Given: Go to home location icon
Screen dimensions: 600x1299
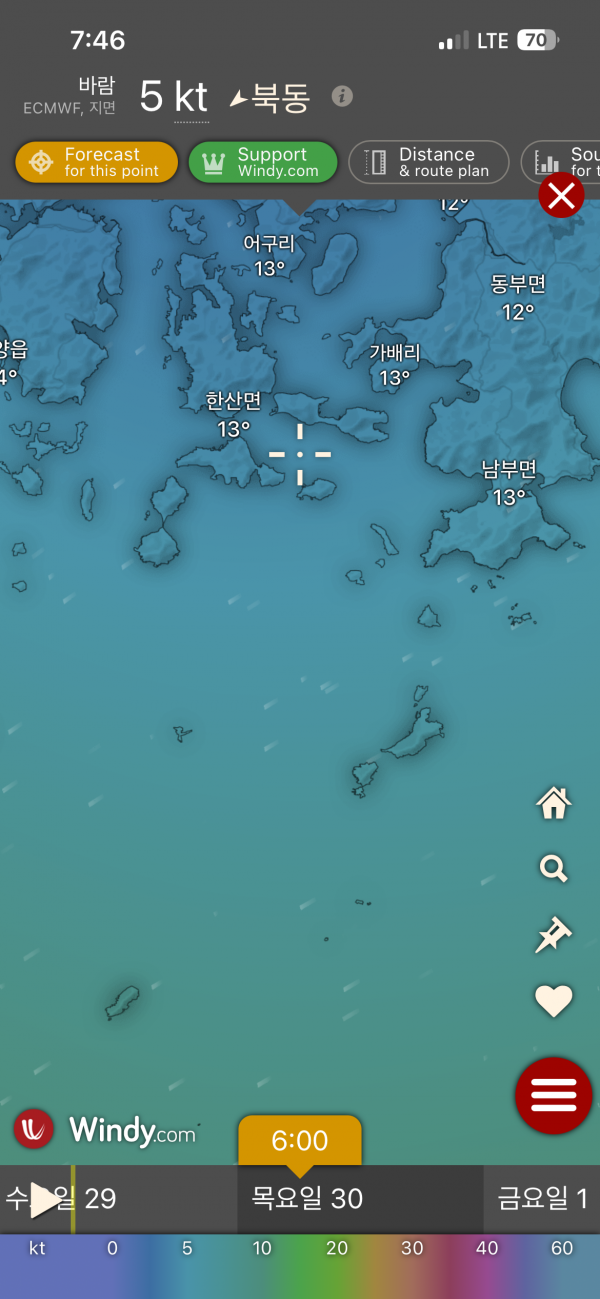Looking at the screenshot, I should pyautogui.click(x=553, y=803).
